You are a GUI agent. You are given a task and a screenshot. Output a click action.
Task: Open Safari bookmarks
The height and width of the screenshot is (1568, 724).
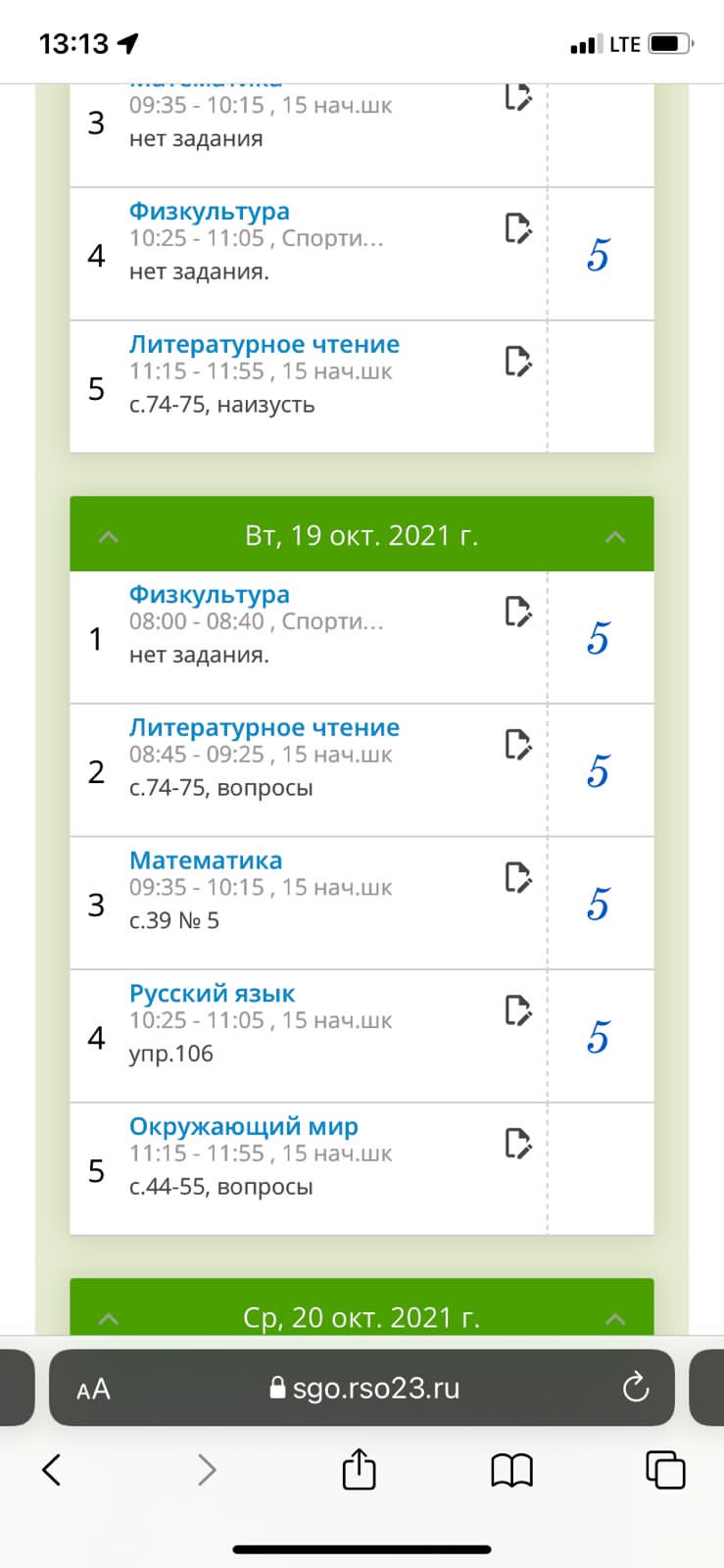pos(511,1469)
